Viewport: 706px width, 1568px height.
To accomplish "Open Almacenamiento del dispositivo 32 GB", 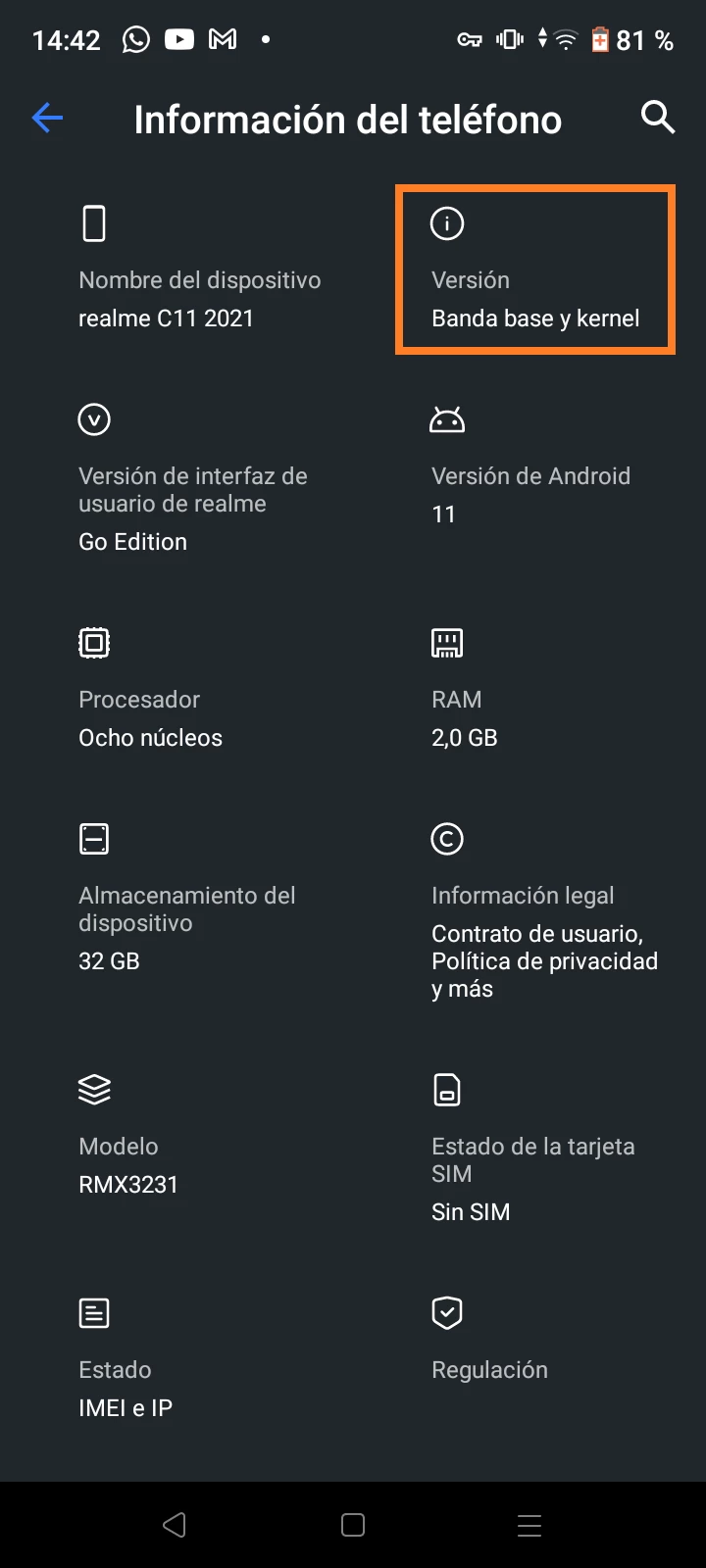I will (186, 900).
